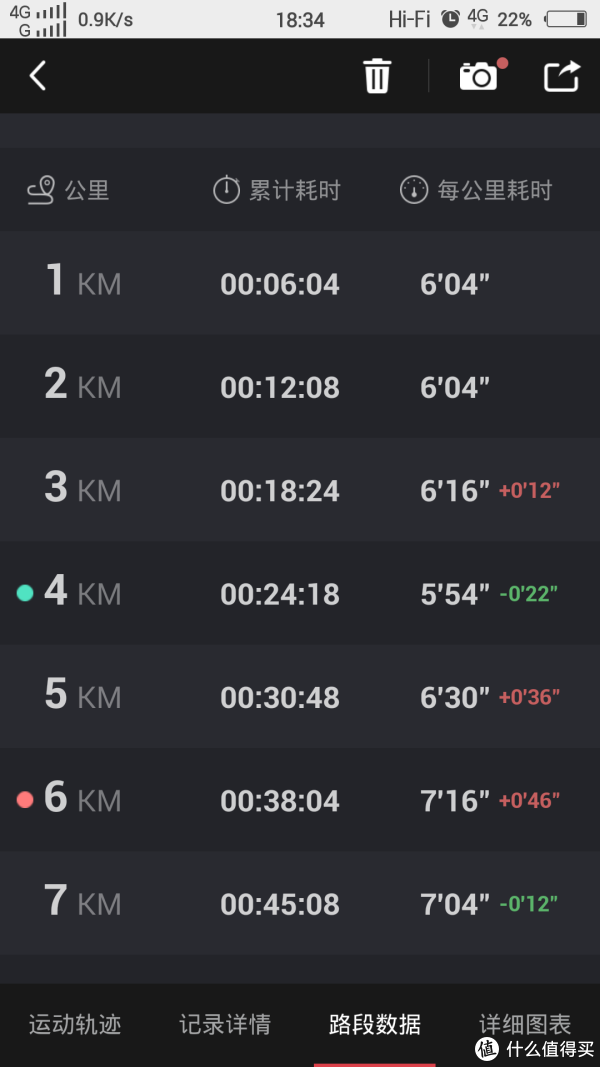The width and height of the screenshot is (600, 1067).
Task: Switch to the 运动轨迹 tab
Action: (x=75, y=1024)
